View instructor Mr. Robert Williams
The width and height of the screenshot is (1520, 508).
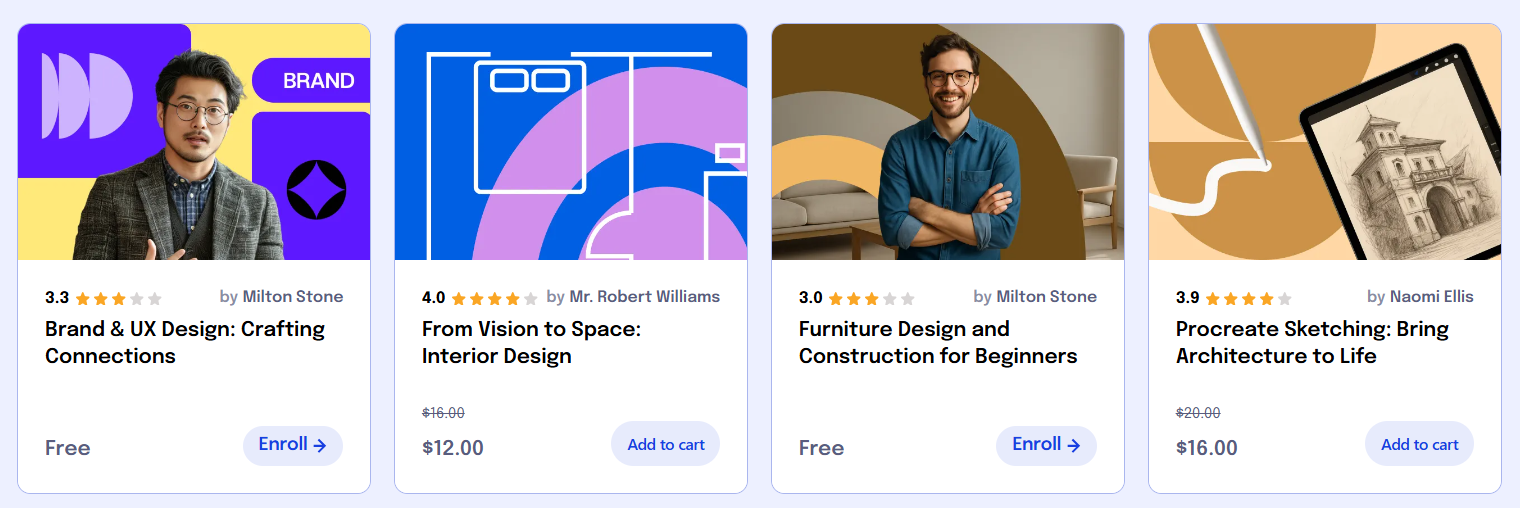coord(644,297)
